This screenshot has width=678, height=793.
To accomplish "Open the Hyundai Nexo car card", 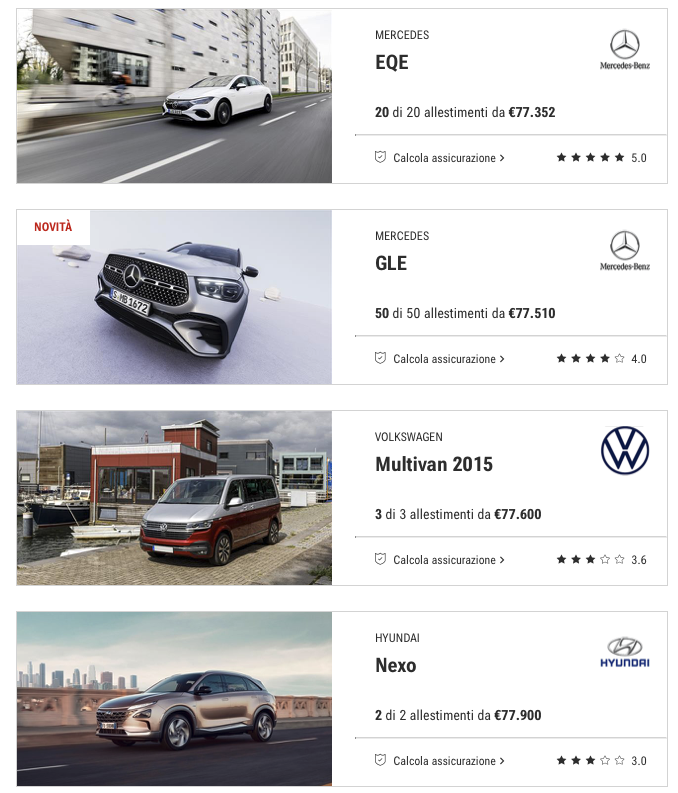I will pyautogui.click(x=396, y=666).
